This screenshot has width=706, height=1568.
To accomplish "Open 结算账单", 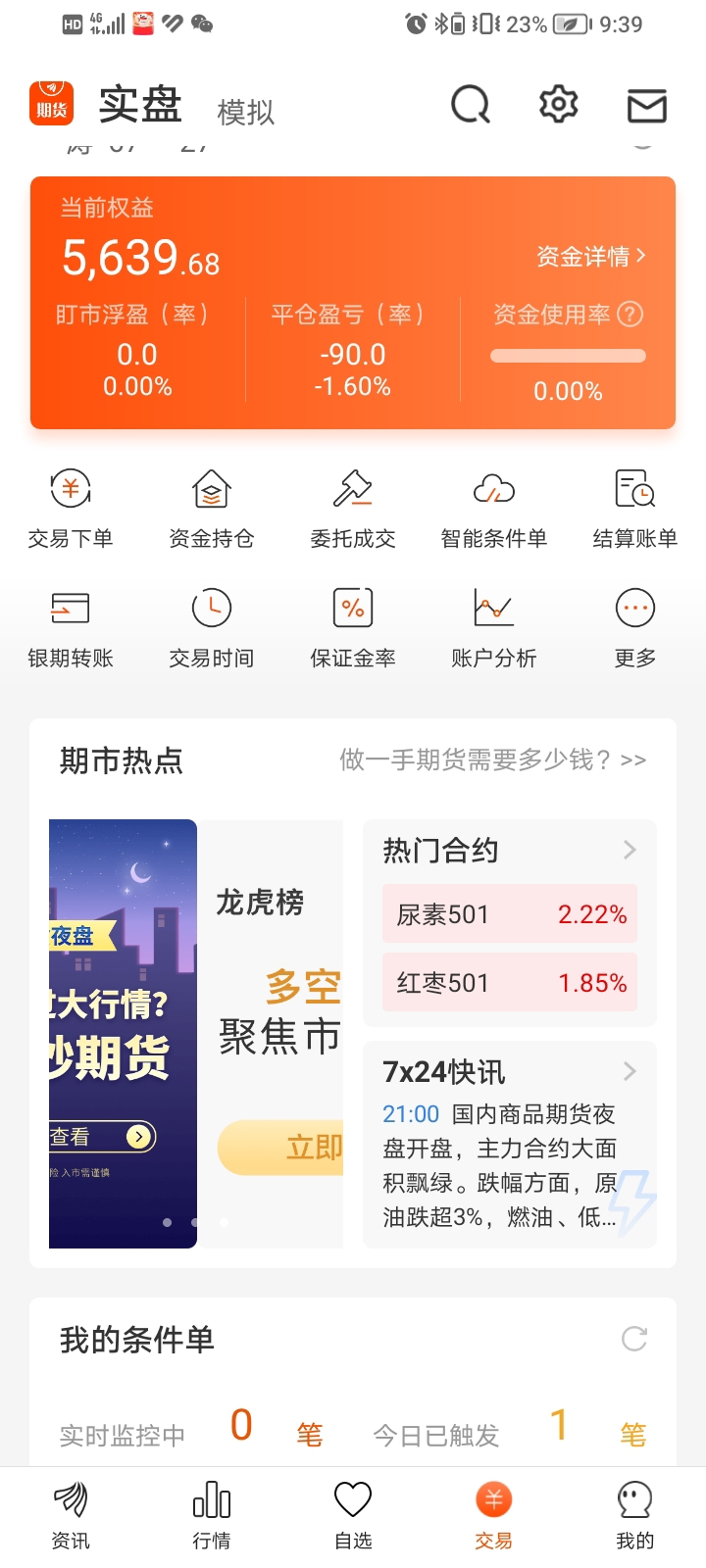I will pos(635,510).
